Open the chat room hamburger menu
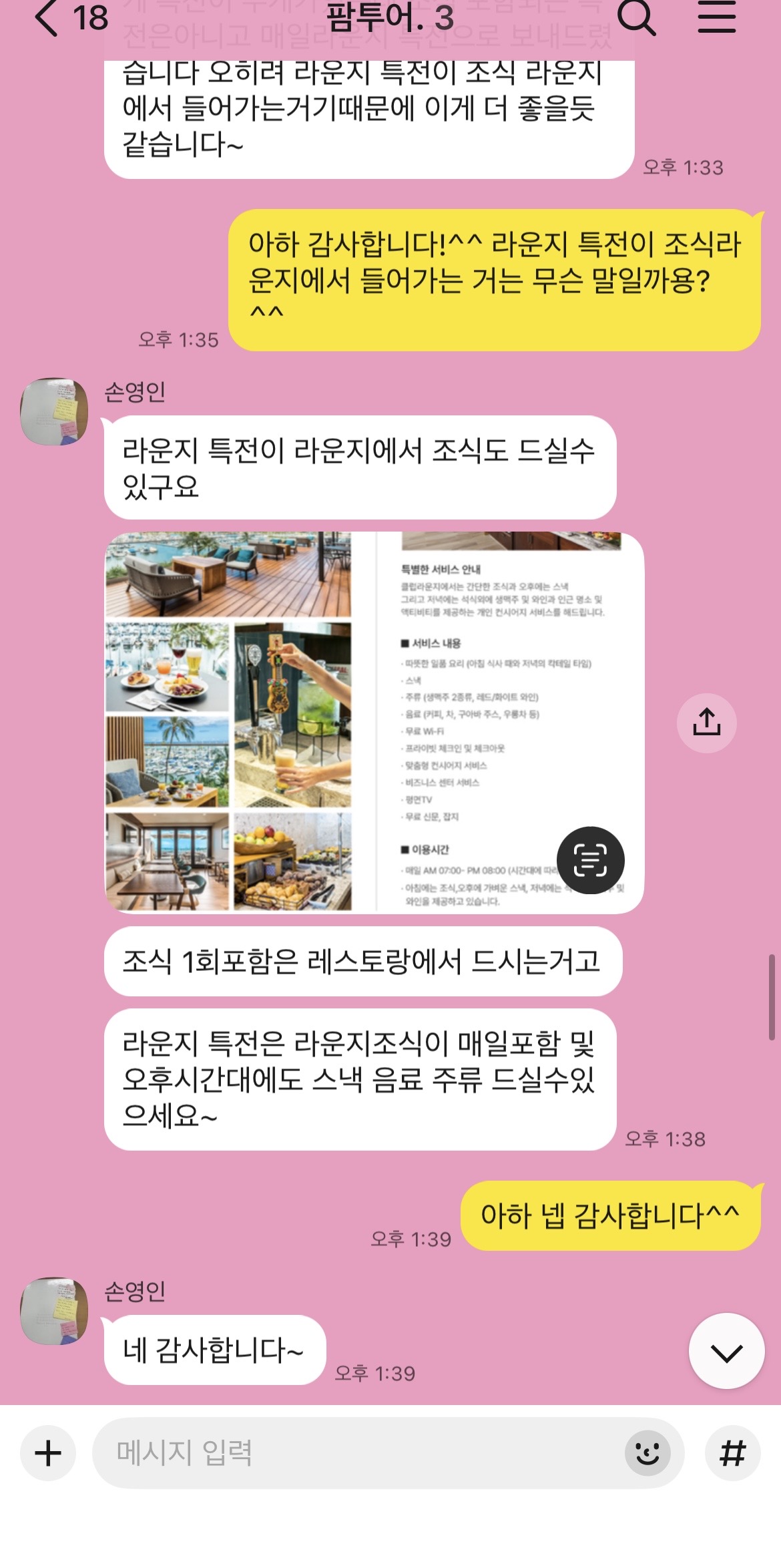 point(716,19)
